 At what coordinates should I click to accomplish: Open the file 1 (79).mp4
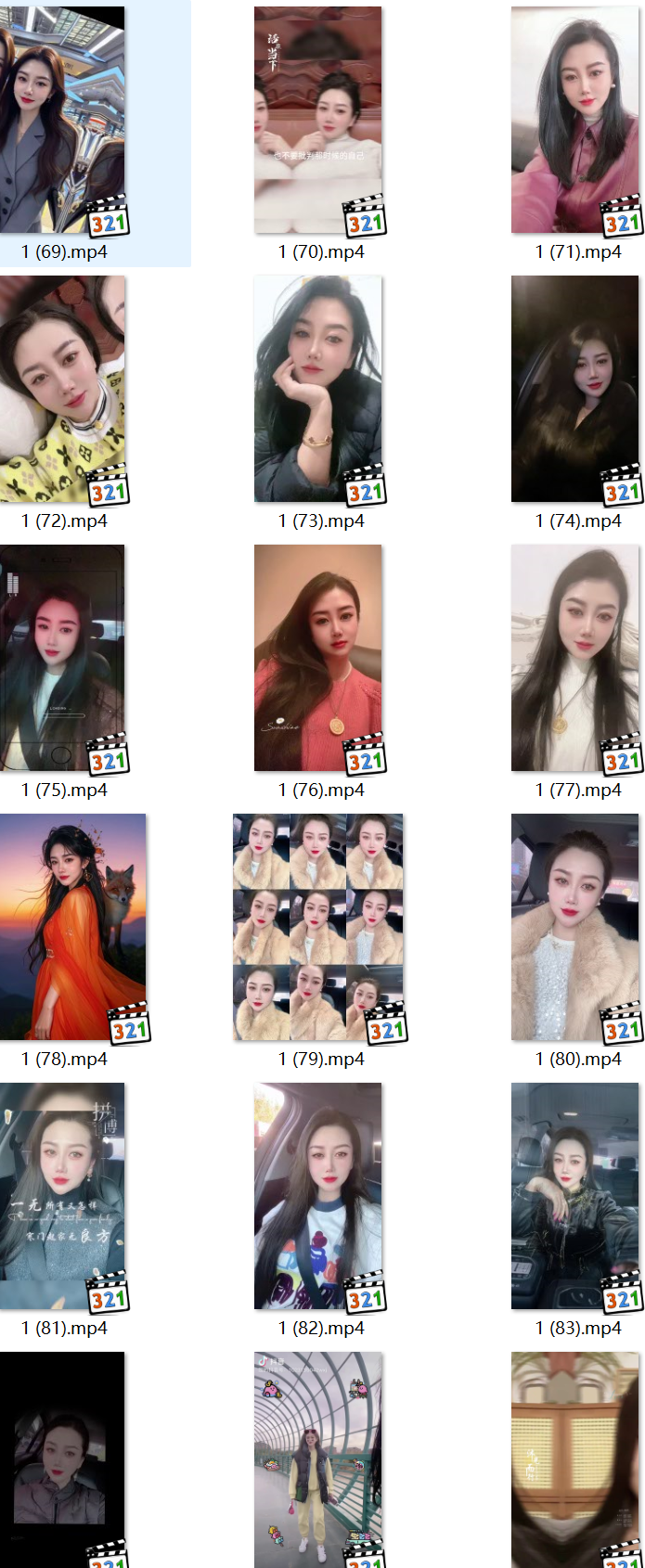[318, 928]
